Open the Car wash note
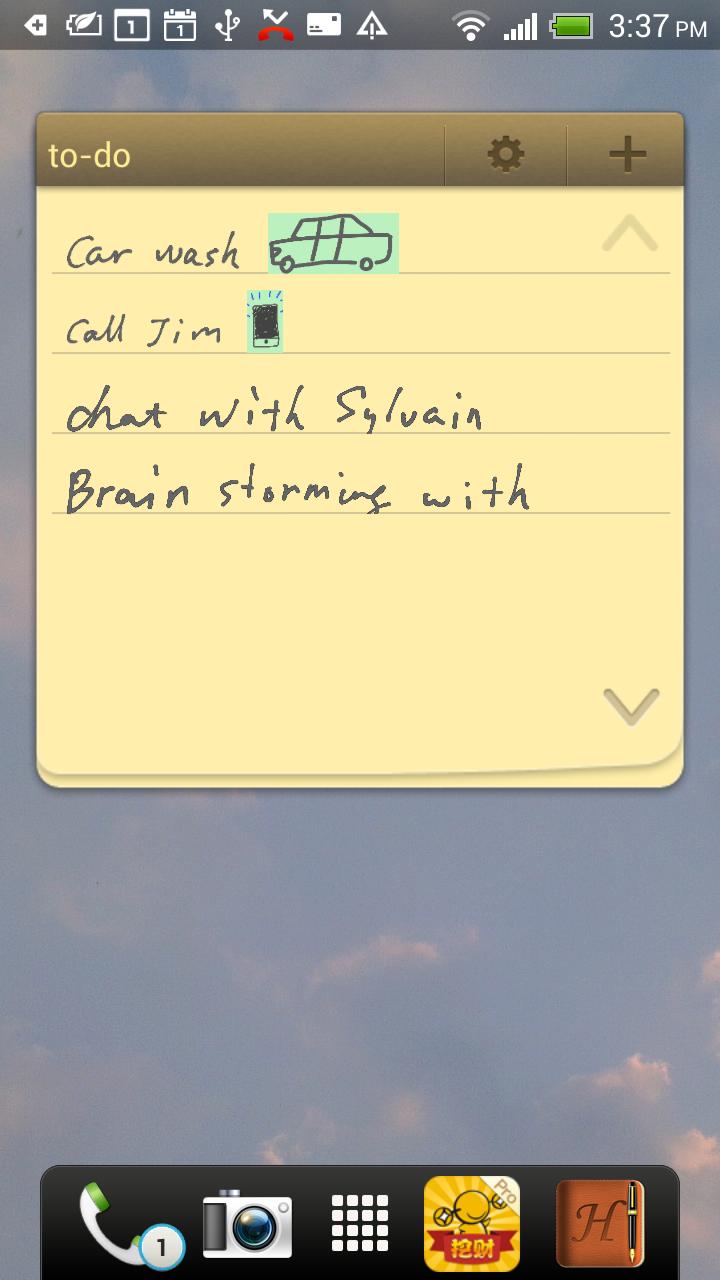The width and height of the screenshot is (720, 1280). click(361, 243)
